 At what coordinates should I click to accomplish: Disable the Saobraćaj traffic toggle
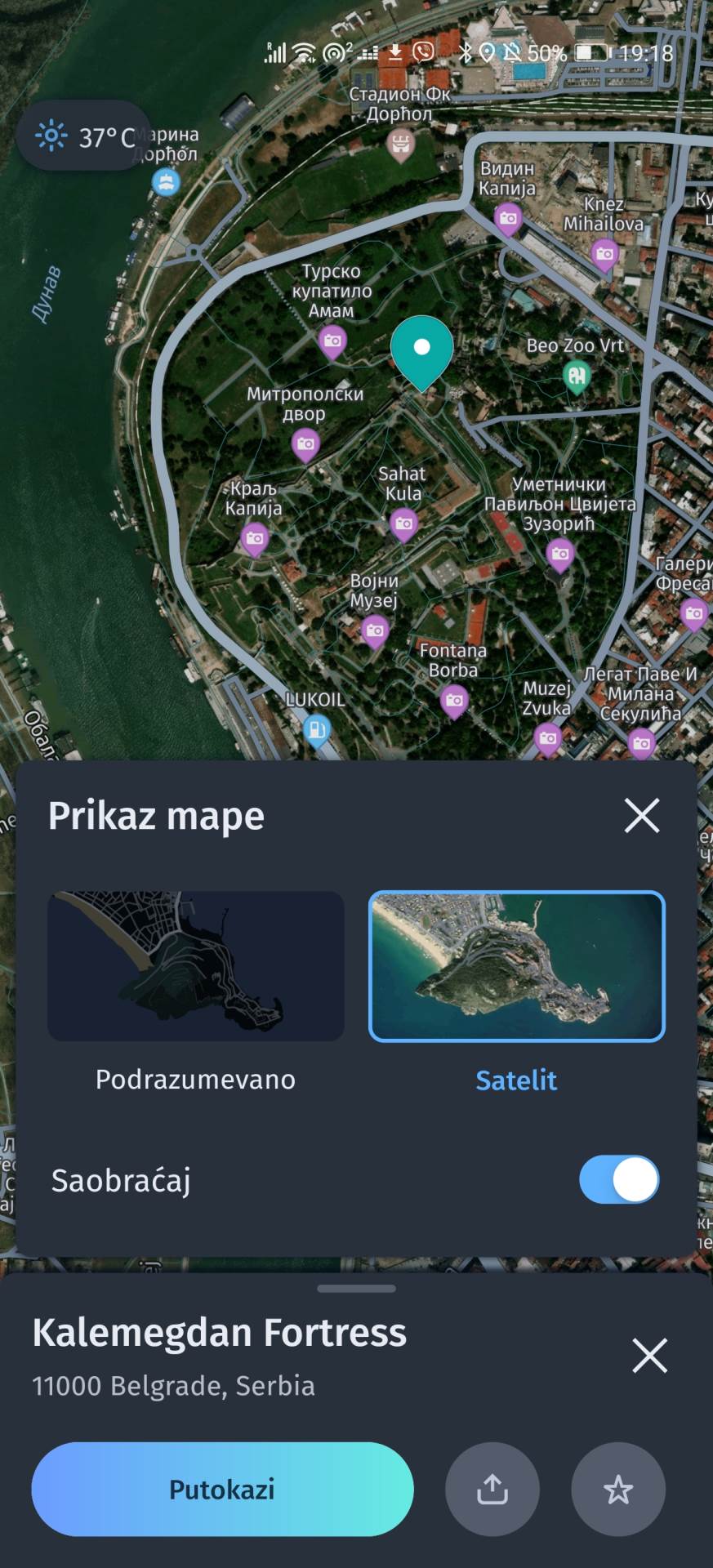point(618,1179)
